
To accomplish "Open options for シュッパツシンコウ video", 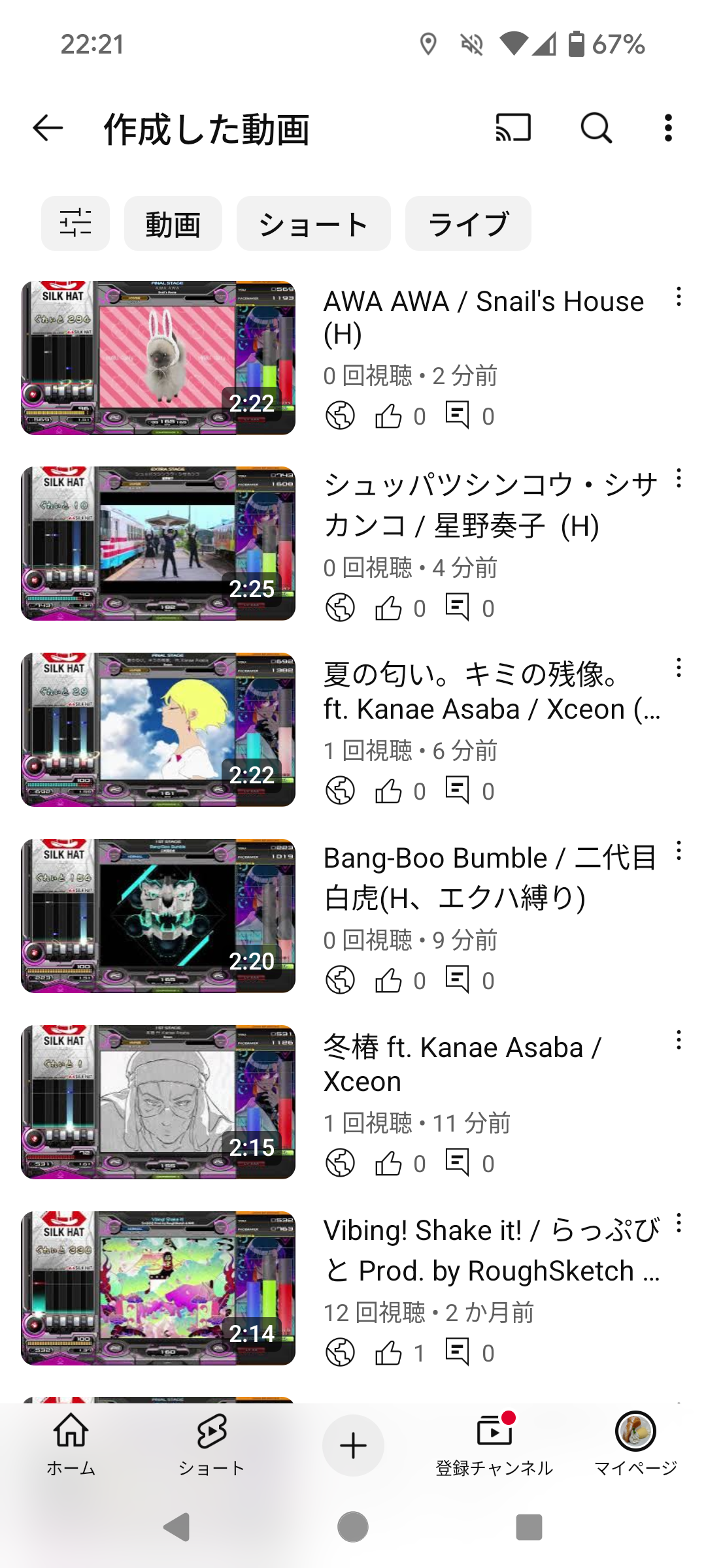I will tap(679, 479).
